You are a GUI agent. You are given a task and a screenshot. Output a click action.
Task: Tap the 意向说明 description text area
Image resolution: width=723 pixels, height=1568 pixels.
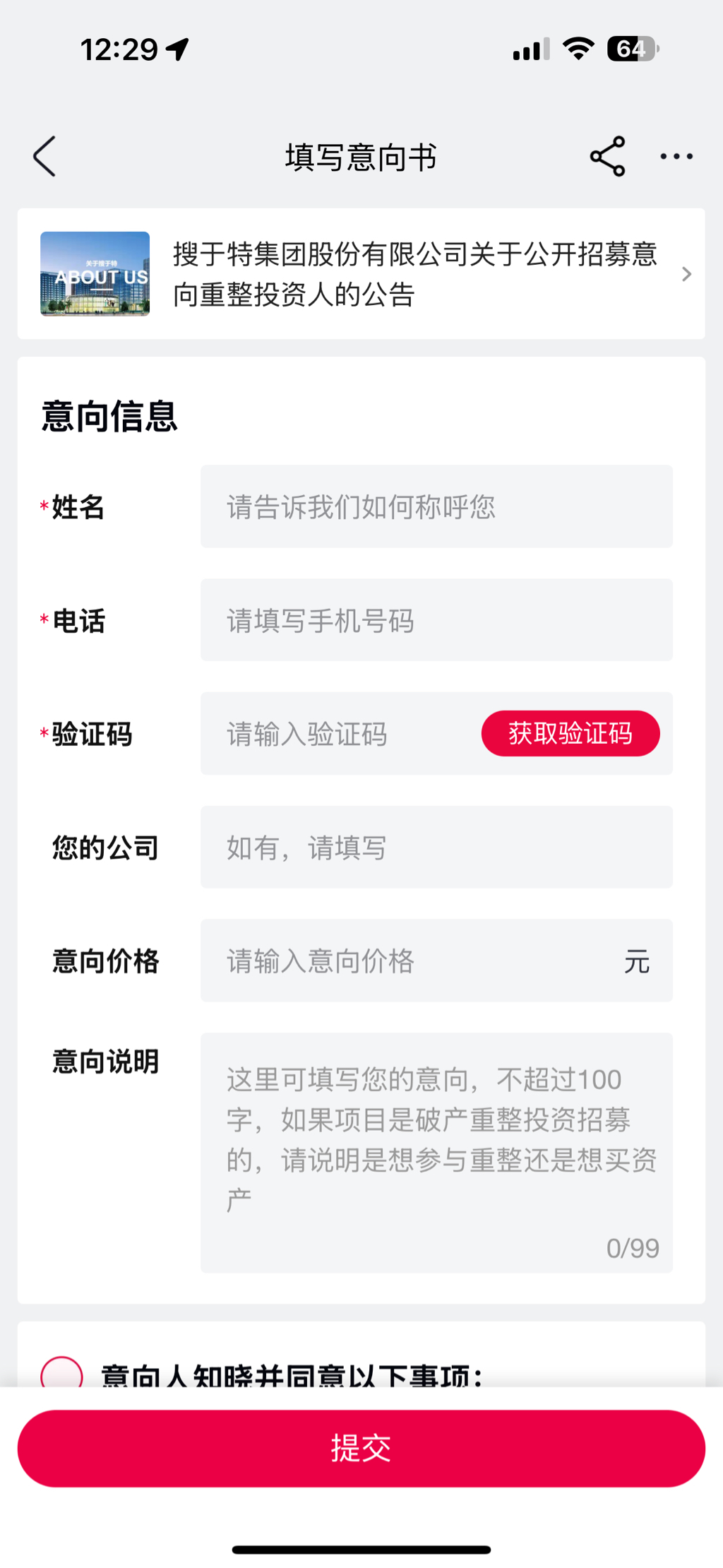point(436,1151)
